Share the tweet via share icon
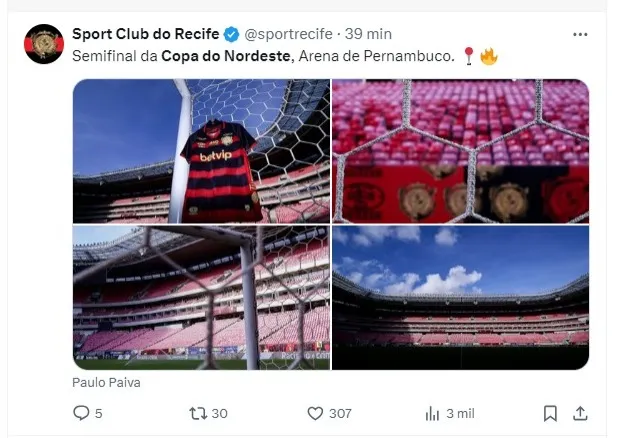Viewport: 632px width, 438px height. point(580,413)
